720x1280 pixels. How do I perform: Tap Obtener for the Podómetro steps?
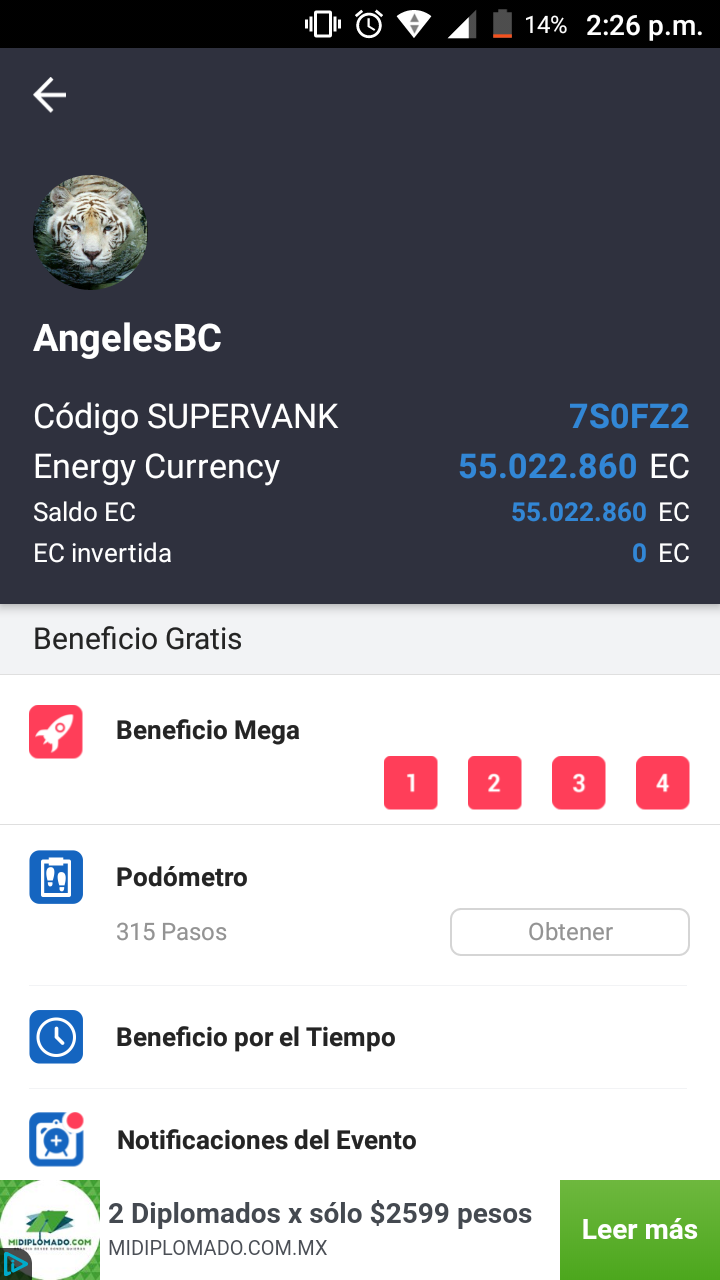[x=569, y=932]
